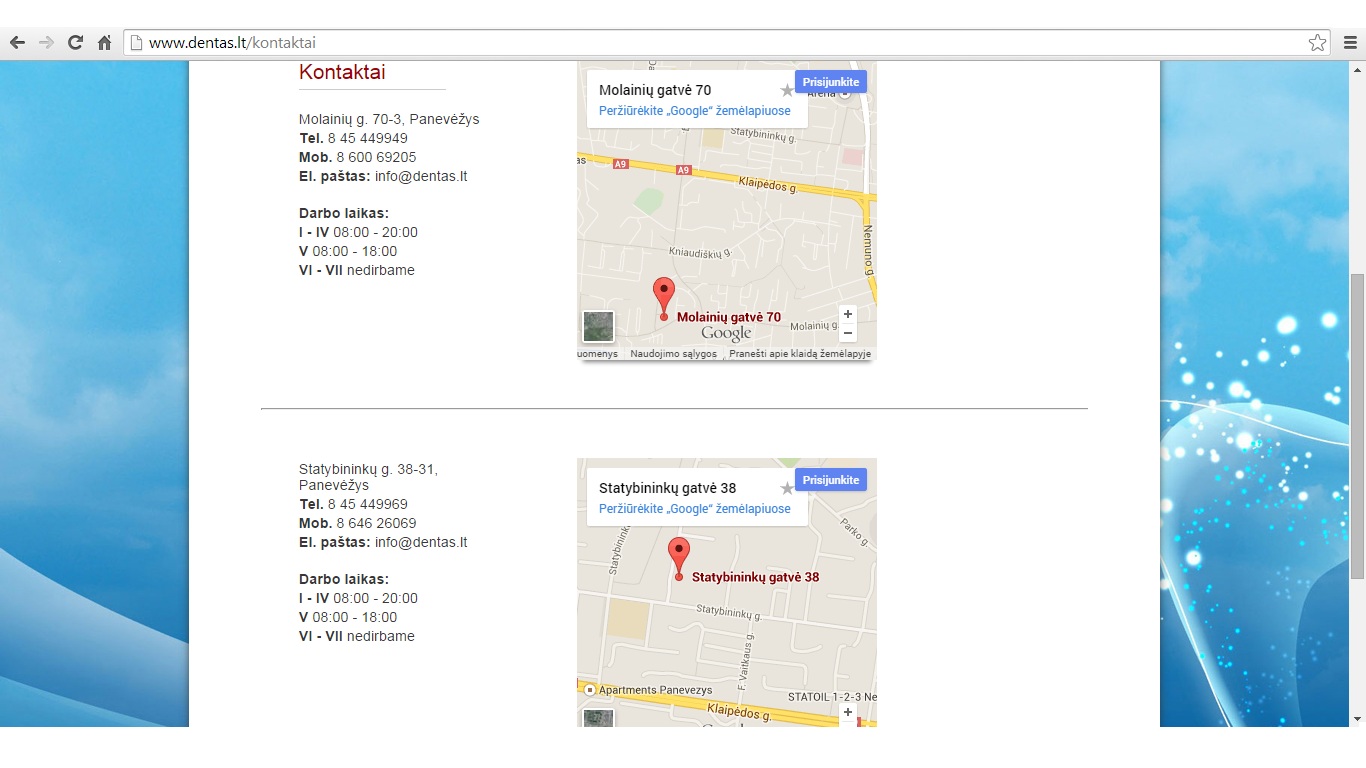Open the browser home page
The image size is (1366, 768).
point(104,42)
